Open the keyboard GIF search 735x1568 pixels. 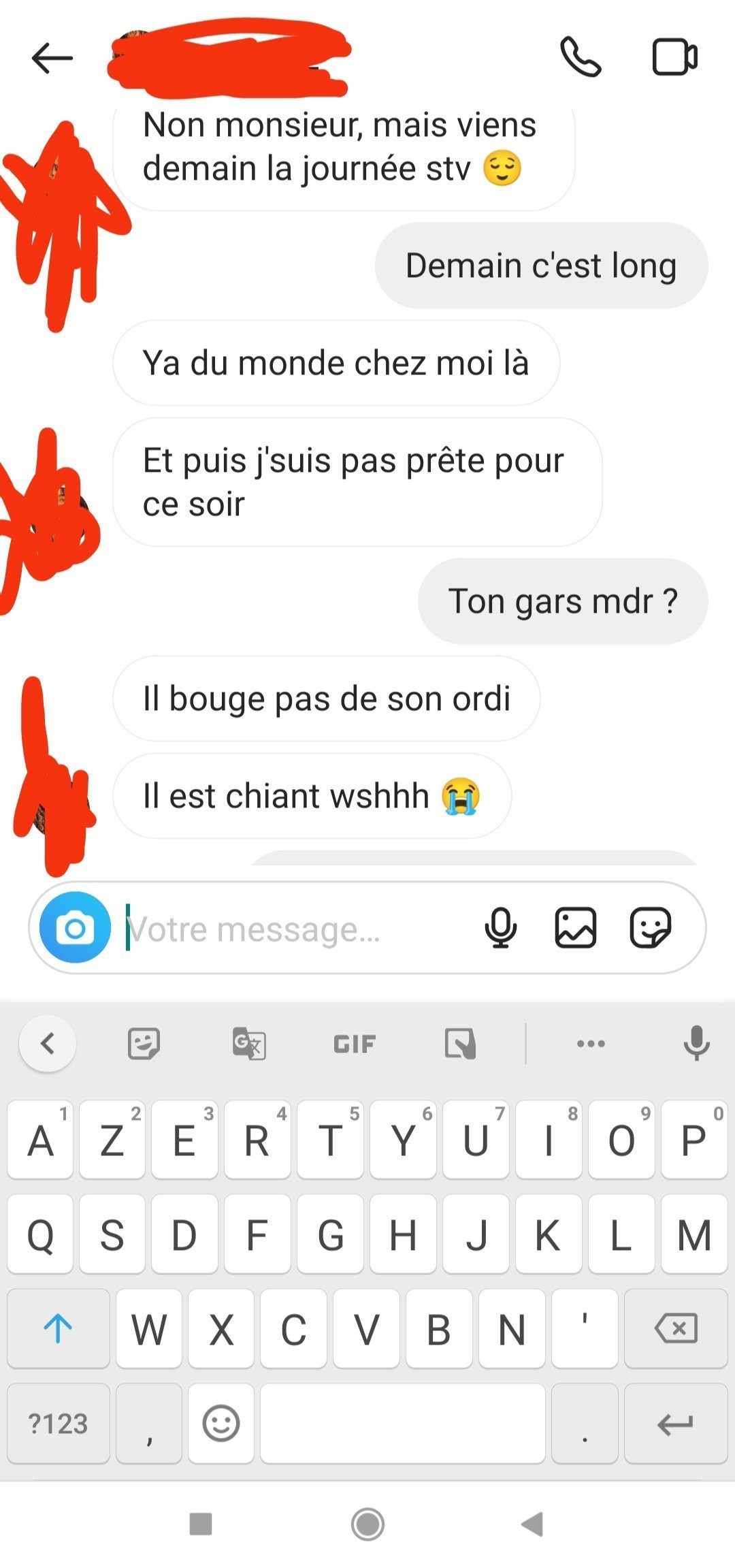pos(355,1043)
